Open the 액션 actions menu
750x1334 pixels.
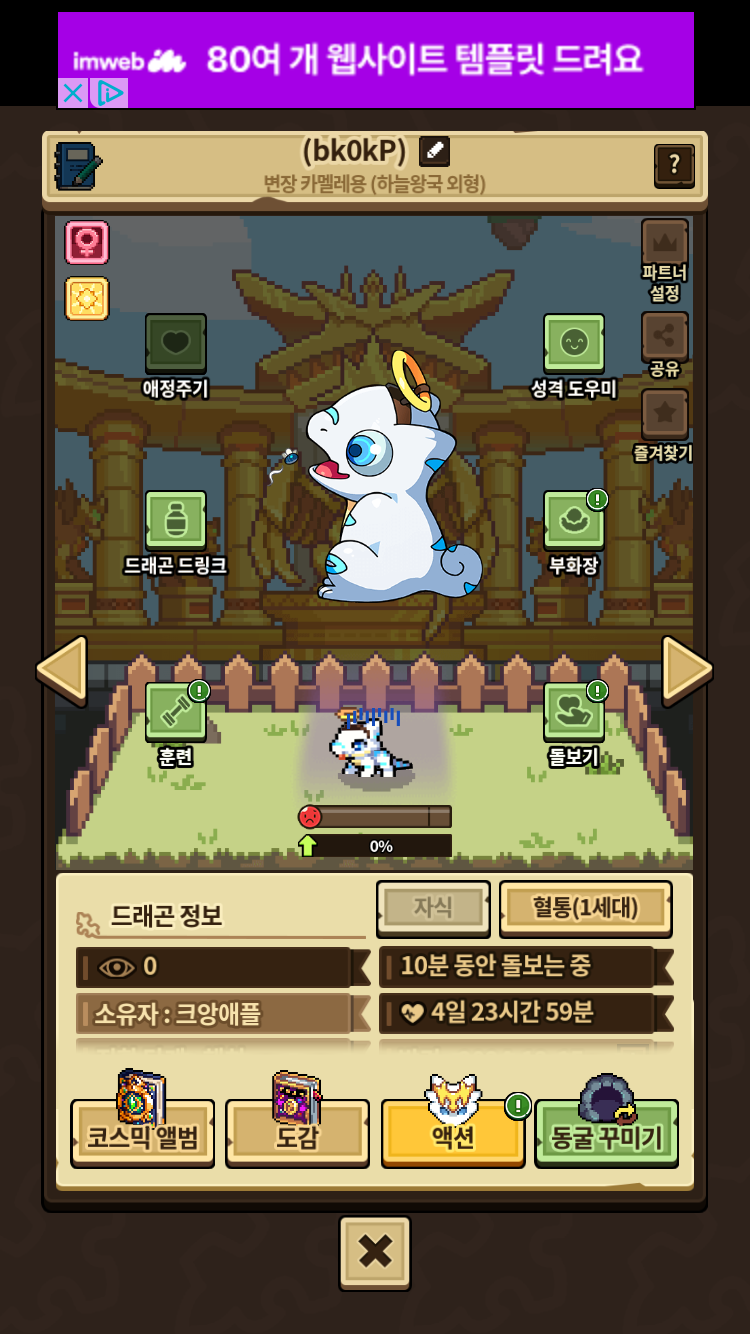coord(453,1134)
